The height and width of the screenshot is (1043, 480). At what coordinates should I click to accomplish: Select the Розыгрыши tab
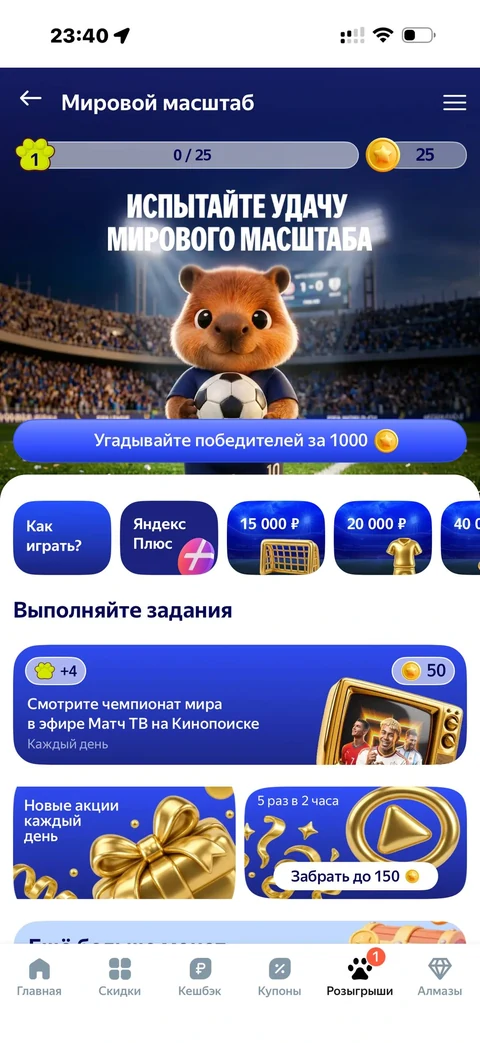pyautogui.click(x=360, y=977)
